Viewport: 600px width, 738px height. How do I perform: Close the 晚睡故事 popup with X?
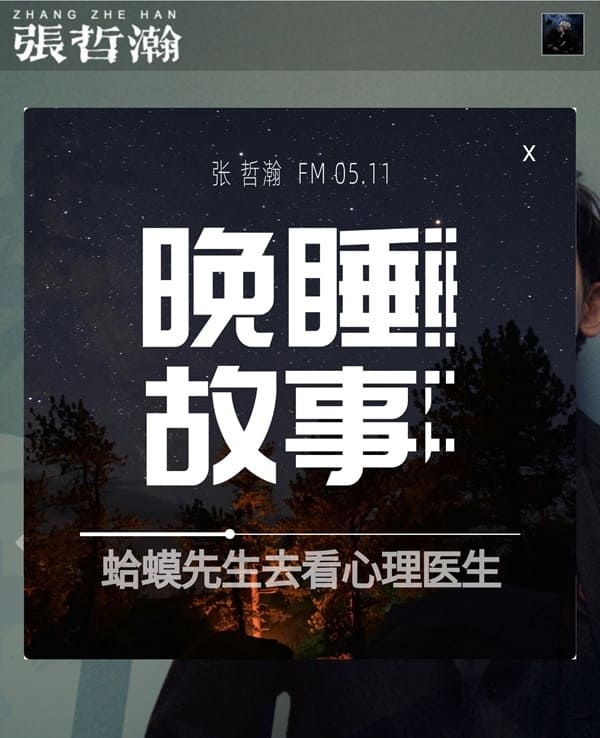(529, 153)
